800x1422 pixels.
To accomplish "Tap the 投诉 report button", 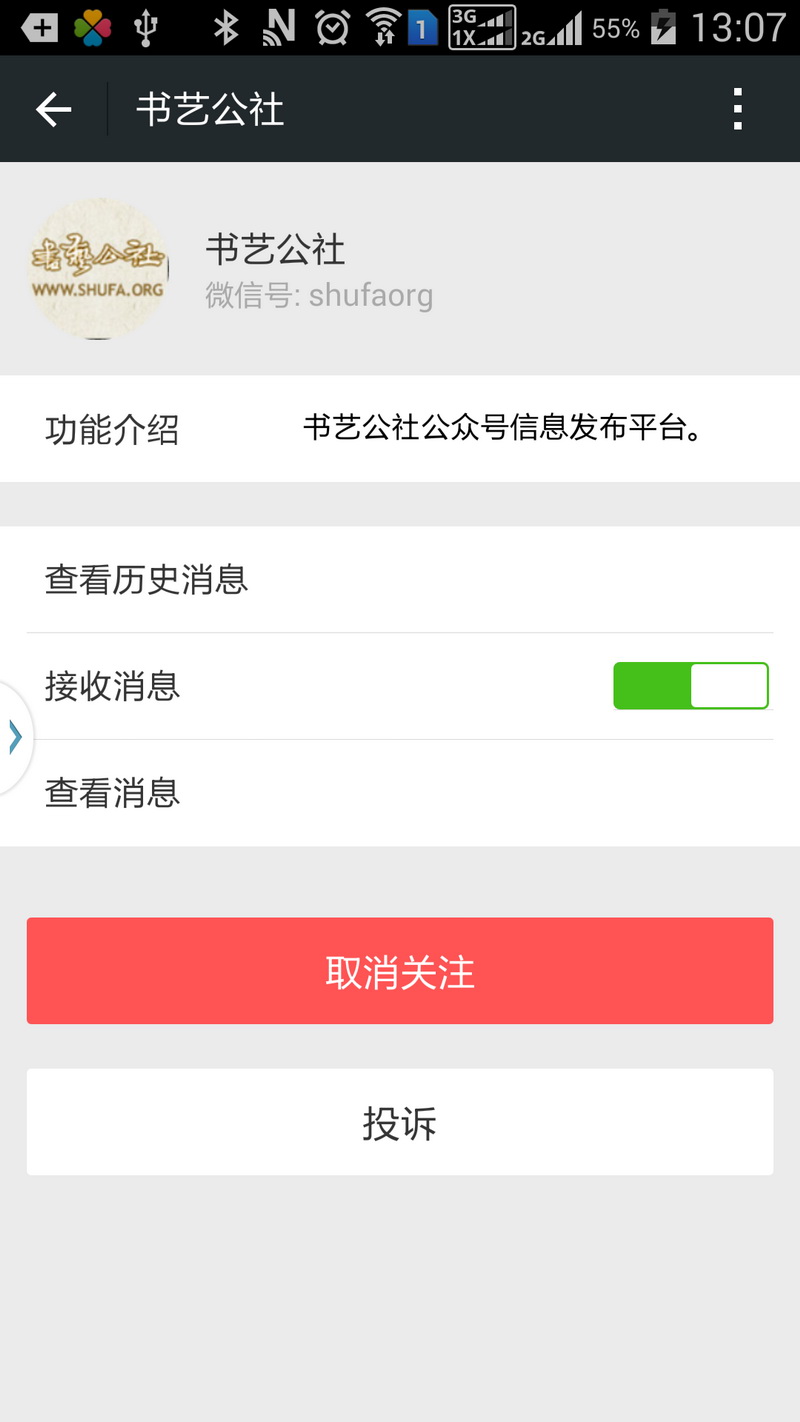I will (400, 1122).
